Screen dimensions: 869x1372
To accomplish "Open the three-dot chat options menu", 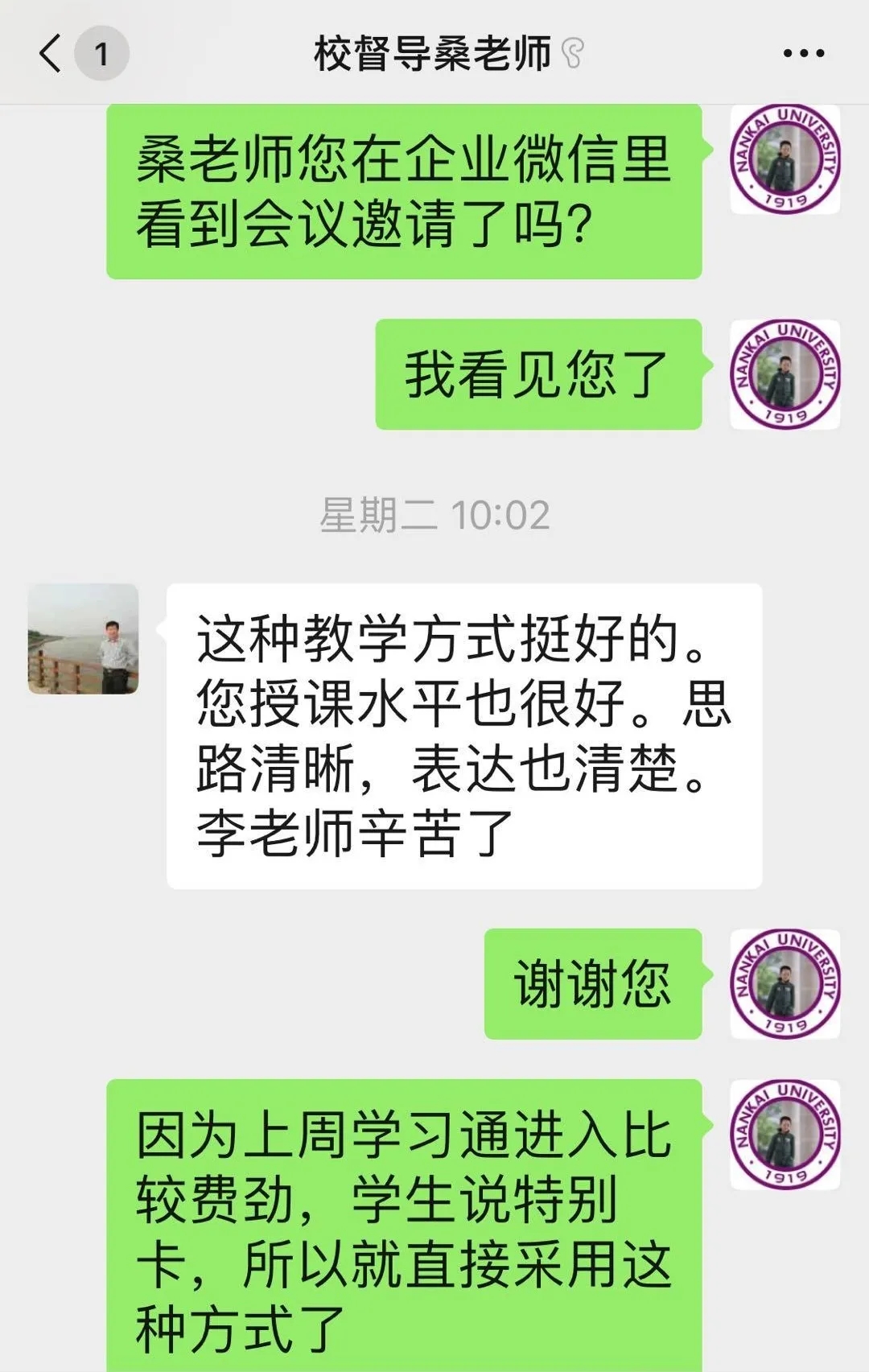I will point(803,54).
